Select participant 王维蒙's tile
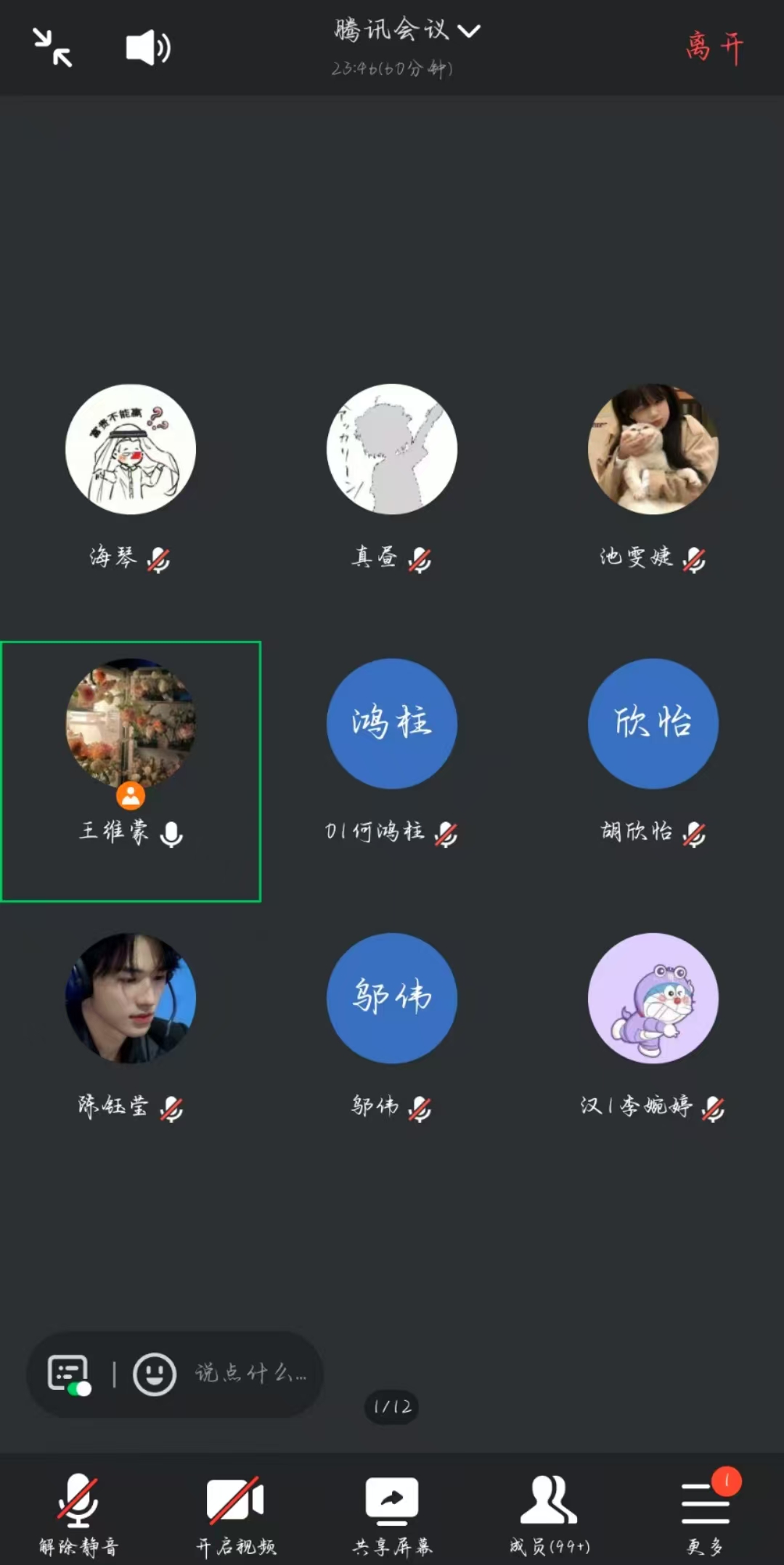Screen dimensions: 784x1565 (x=131, y=770)
